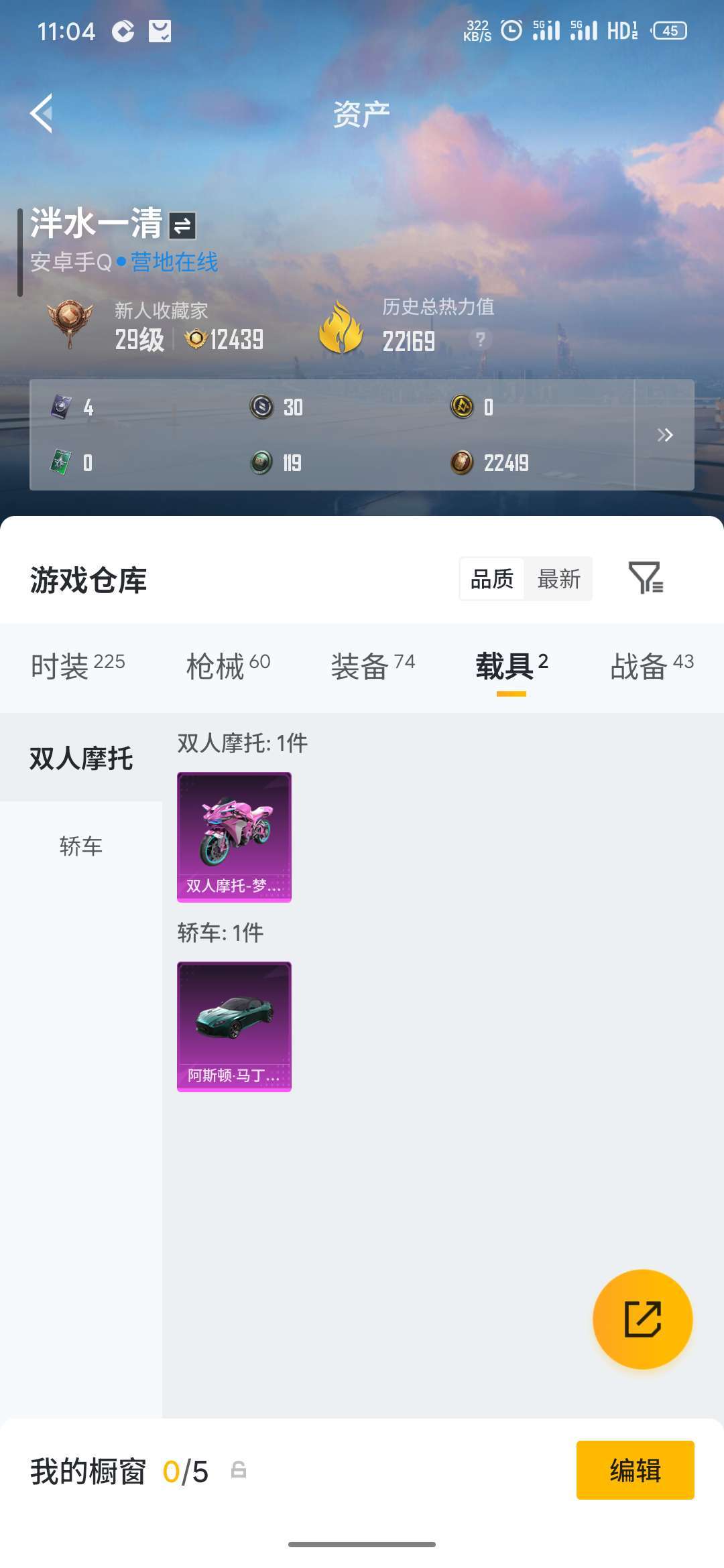The image size is (724, 1568).
Task: Open the warehouse filter icon
Action: tap(645, 578)
